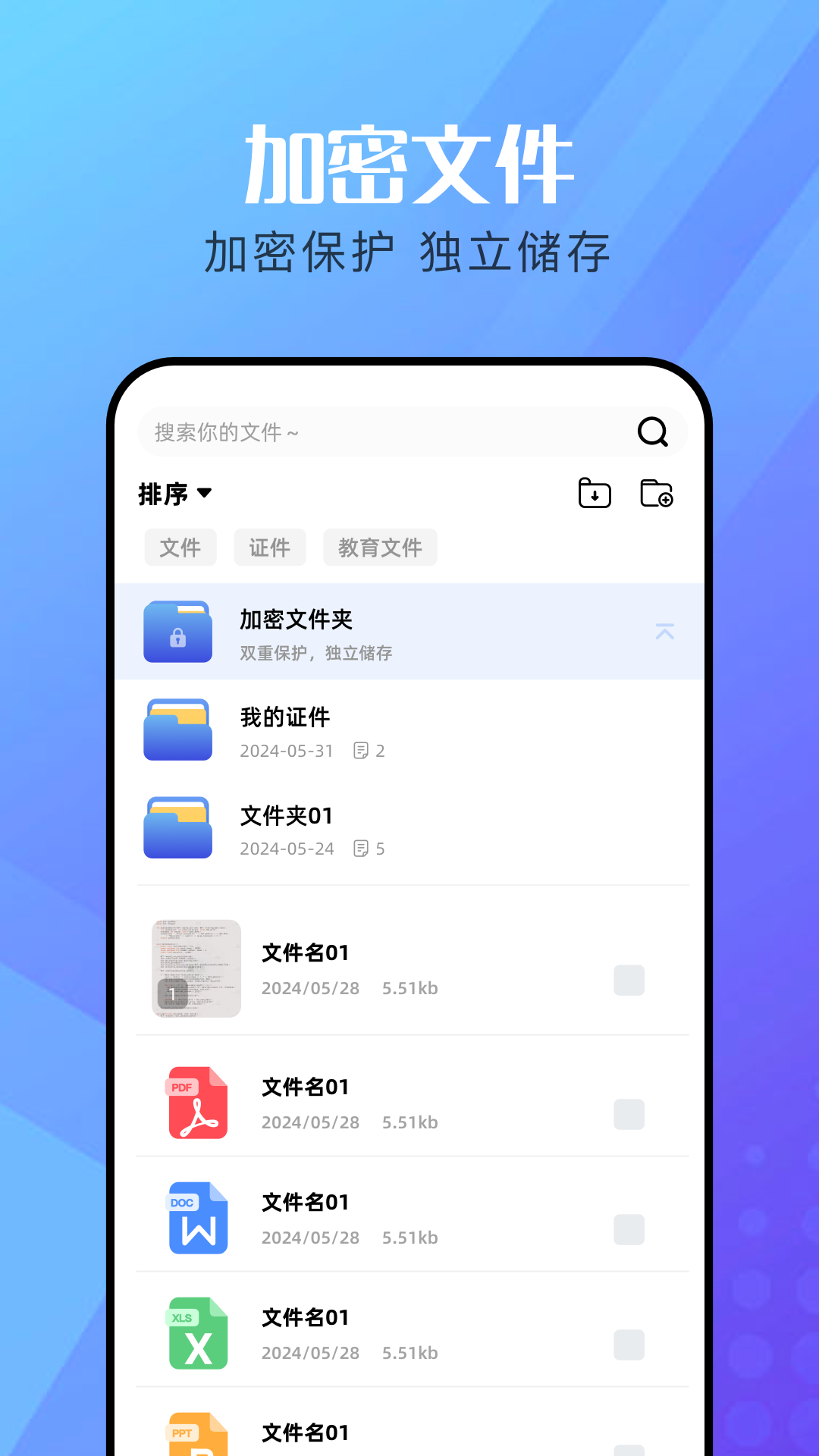Open the image thumbnail for 文件名01

[196, 968]
